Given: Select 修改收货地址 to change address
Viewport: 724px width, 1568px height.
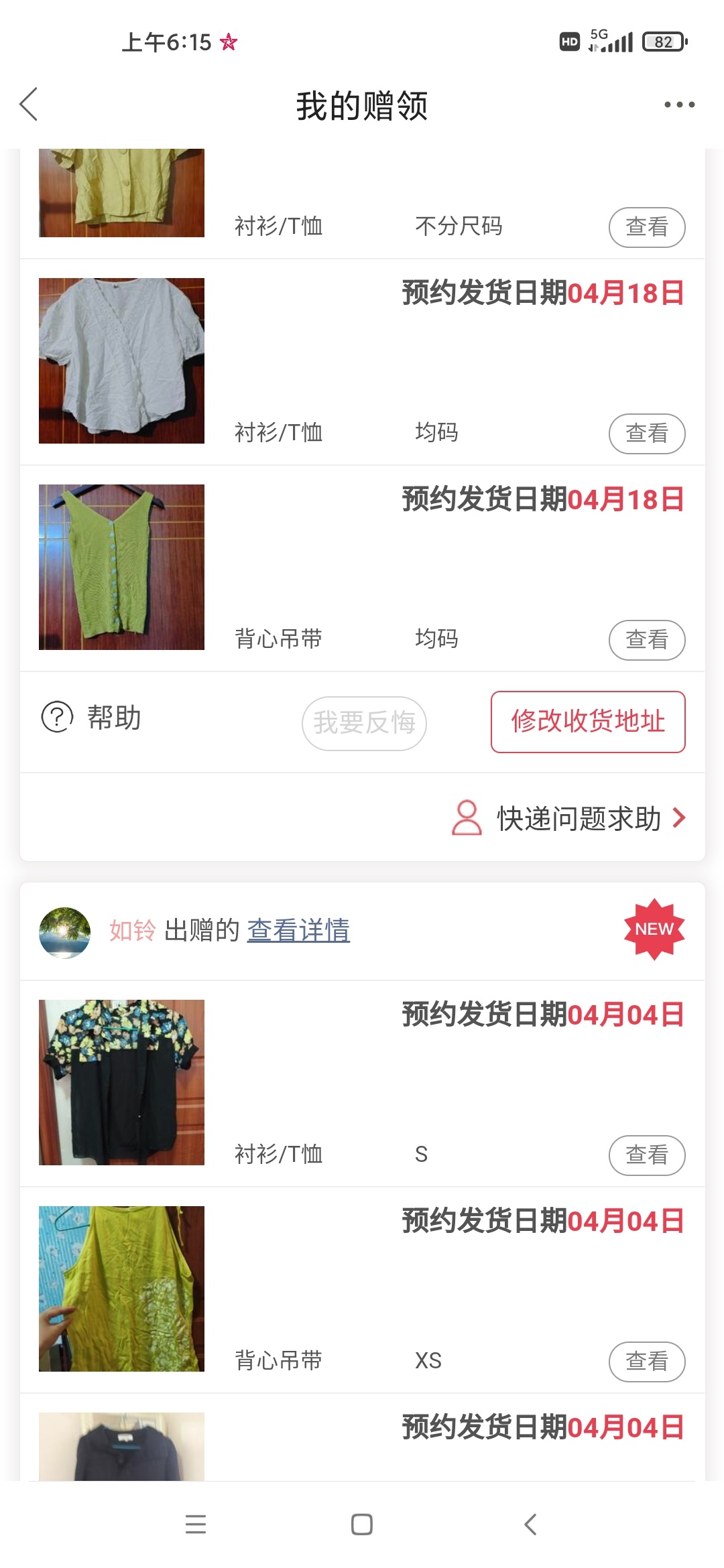Looking at the screenshot, I should [x=587, y=722].
